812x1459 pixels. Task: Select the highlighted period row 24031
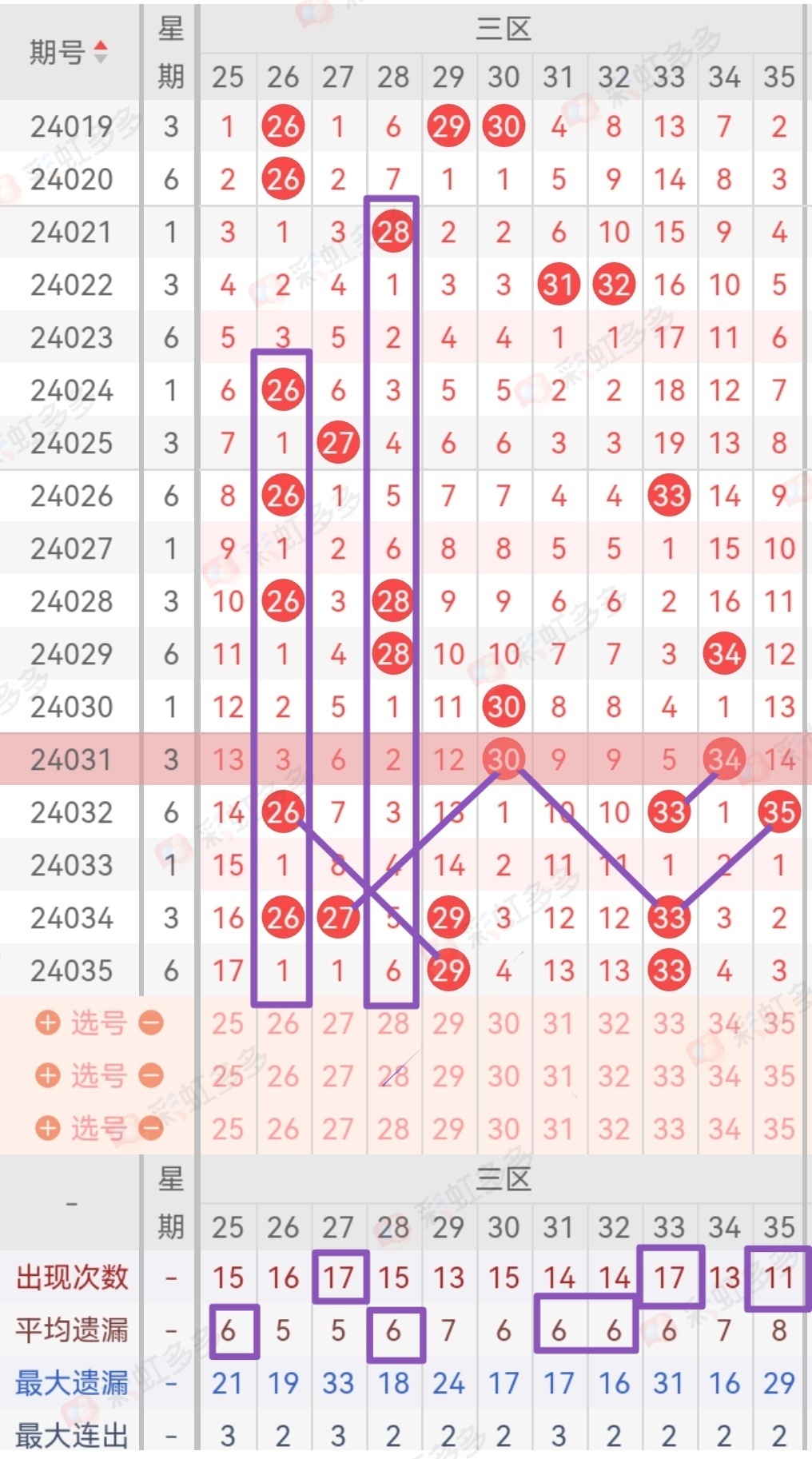click(70, 759)
